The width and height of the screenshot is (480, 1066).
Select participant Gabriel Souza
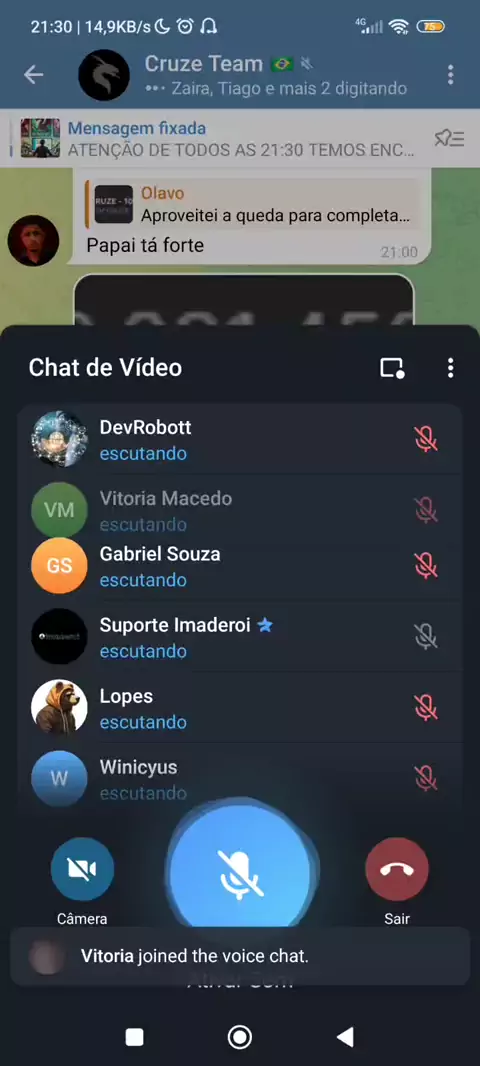tap(240, 566)
